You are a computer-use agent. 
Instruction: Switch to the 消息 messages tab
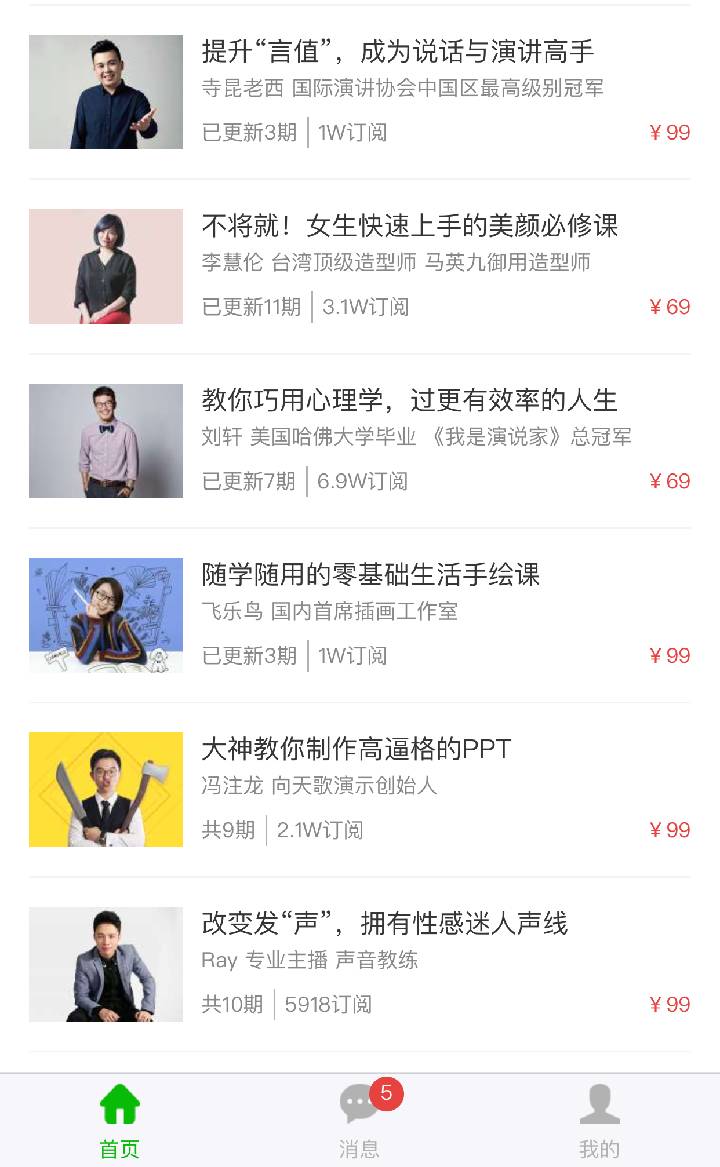coord(360,1120)
